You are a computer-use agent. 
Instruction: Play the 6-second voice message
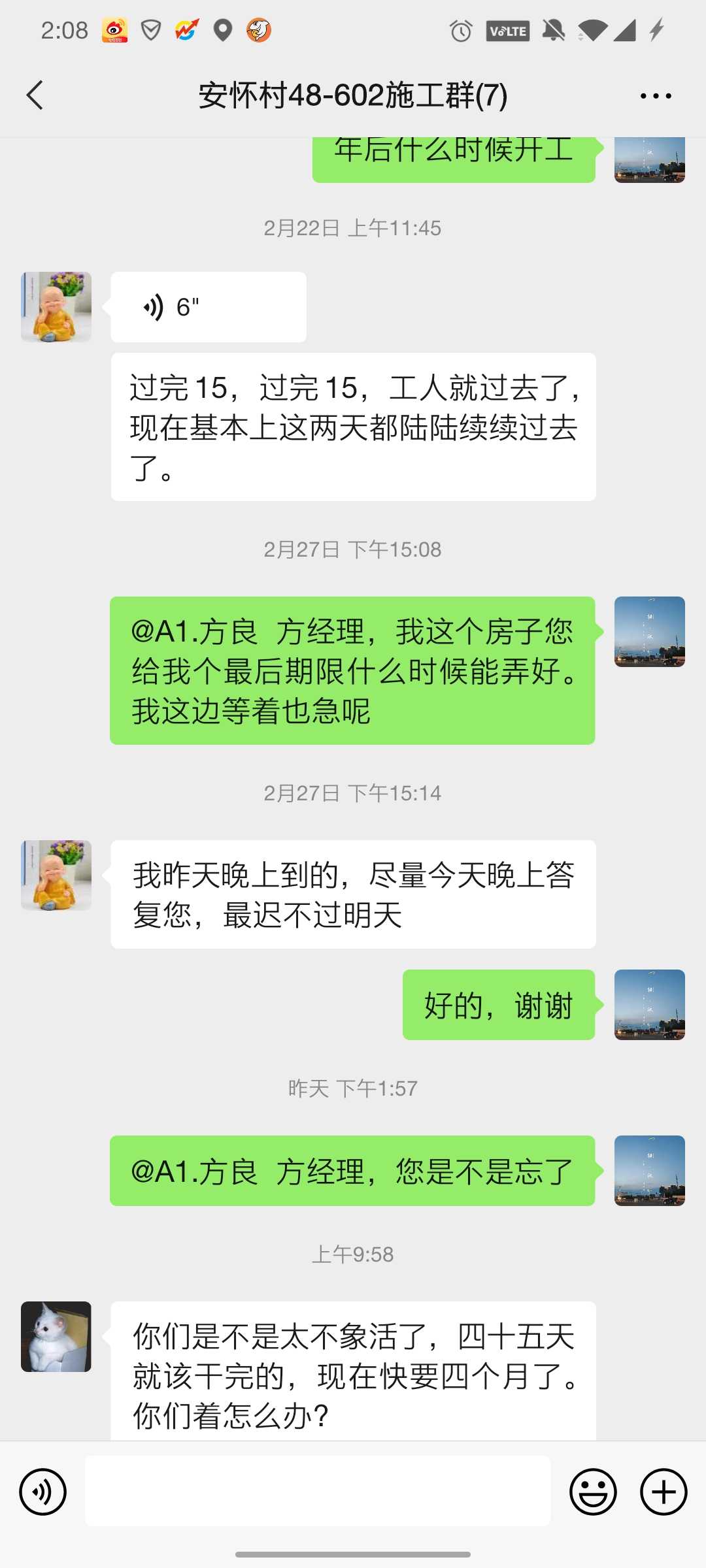pyautogui.click(x=208, y=307)
